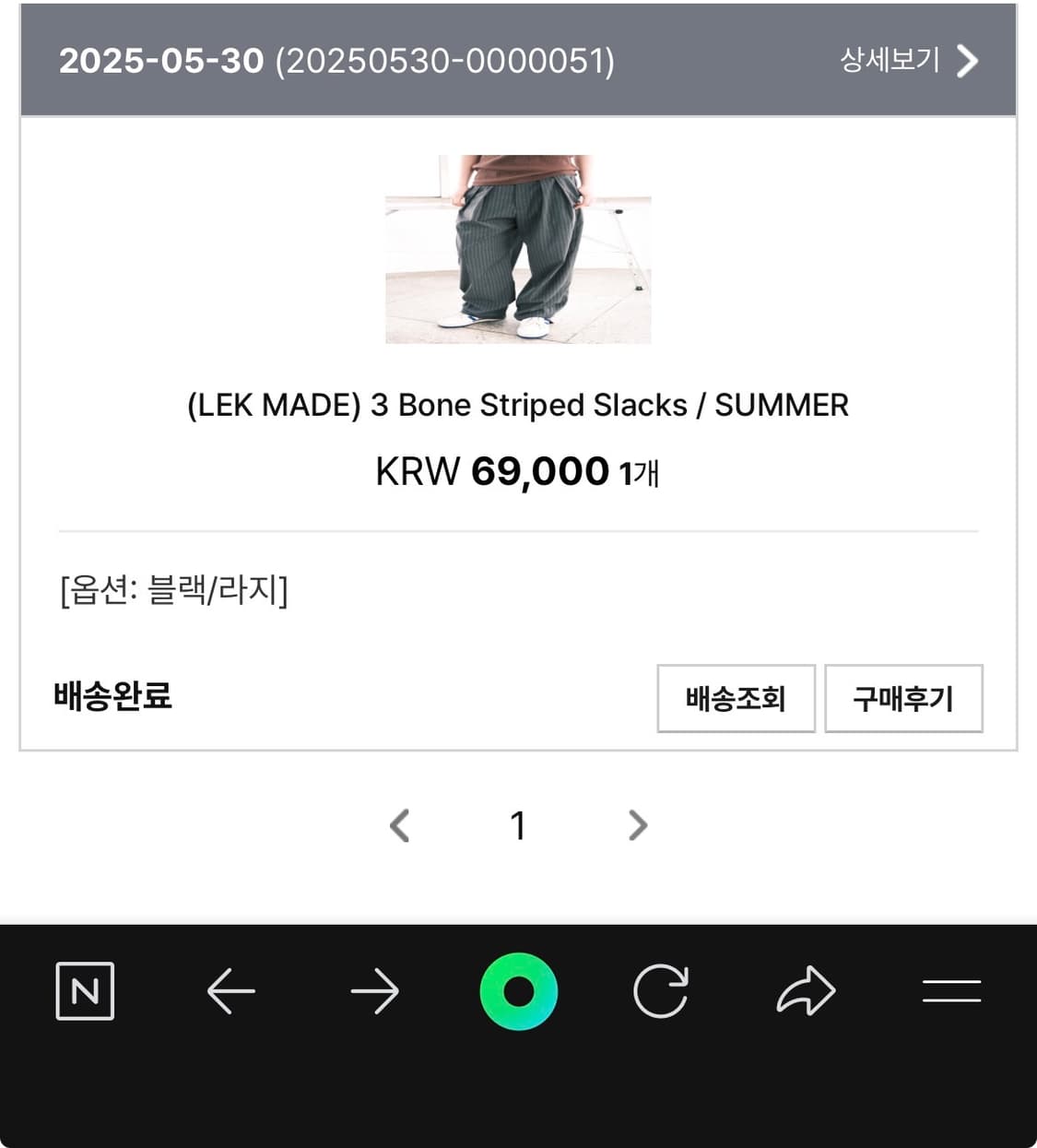This screenshot has height=1148, width=1037.
Task: Share this page using the share icon
Action: tap(806, 991)
